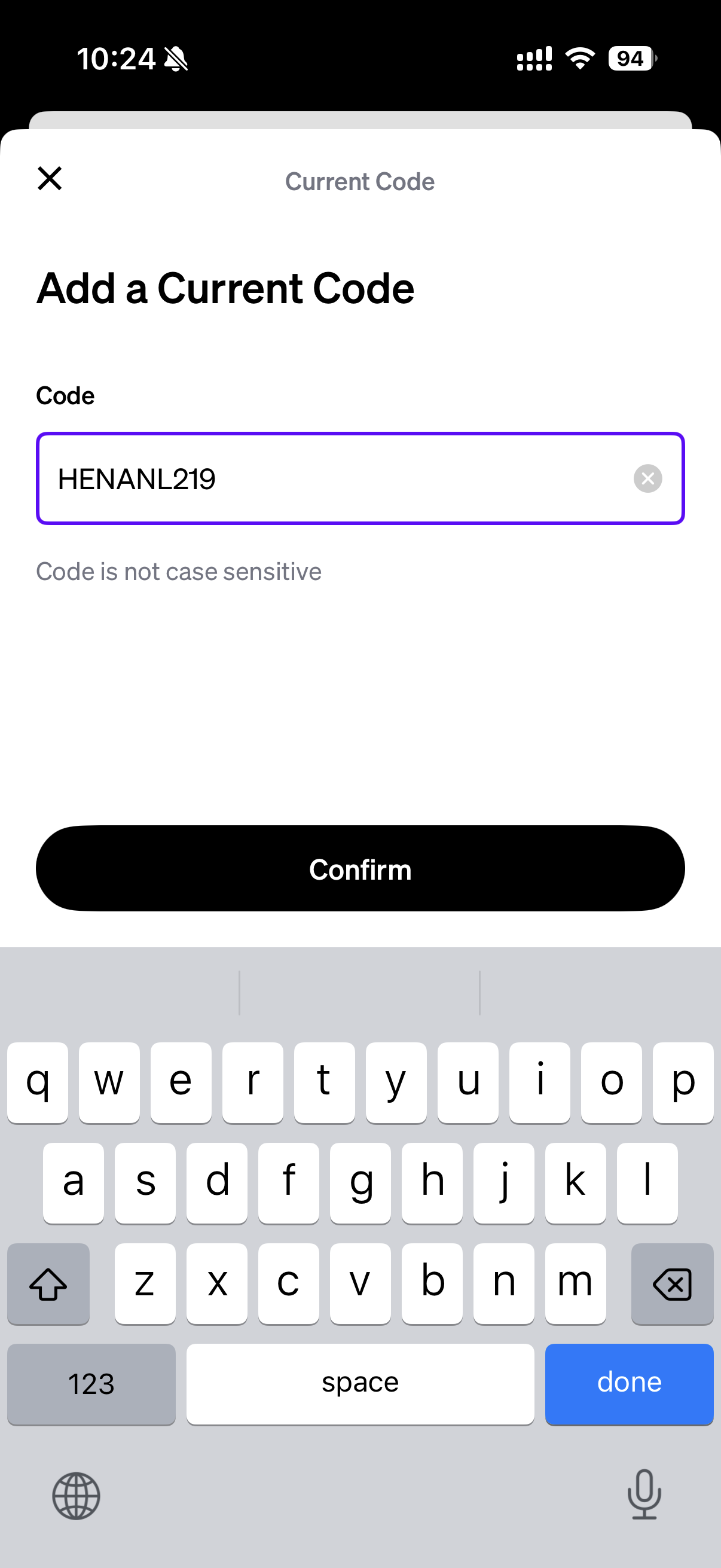Enable shift on keyboard
The height and width of the screenshot is (1568, 721).
click(x=48, y=1283)
